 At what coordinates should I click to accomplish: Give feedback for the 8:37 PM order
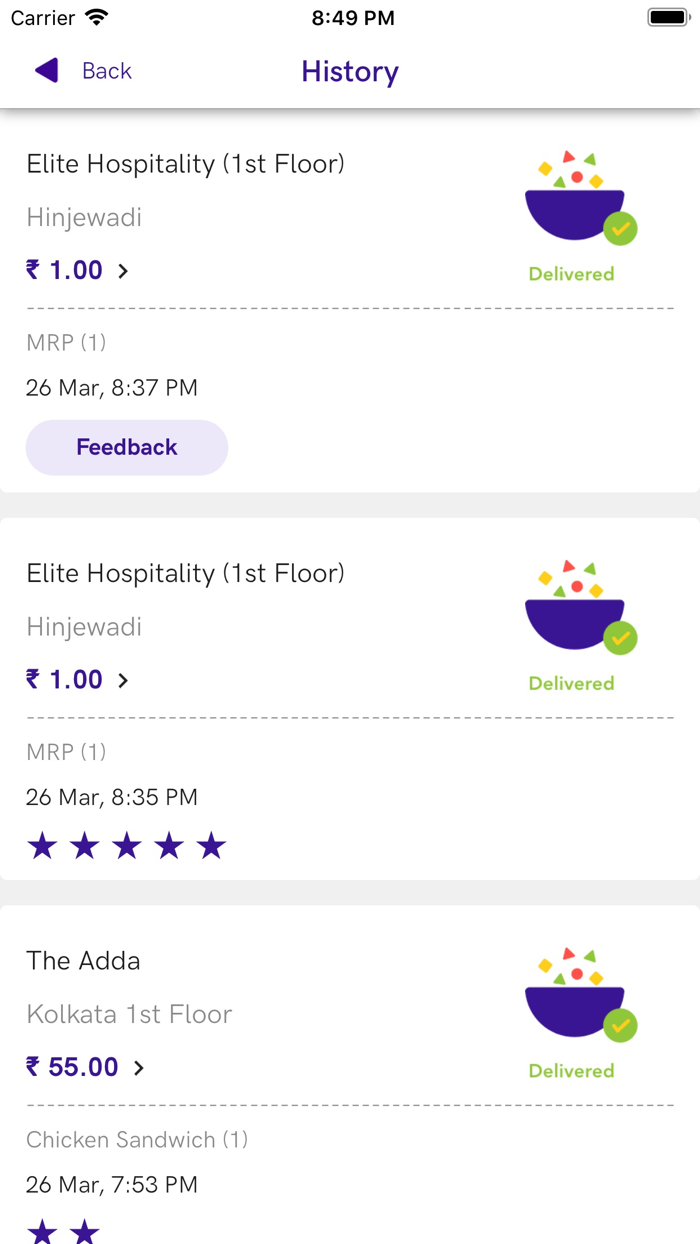point(127,447)
